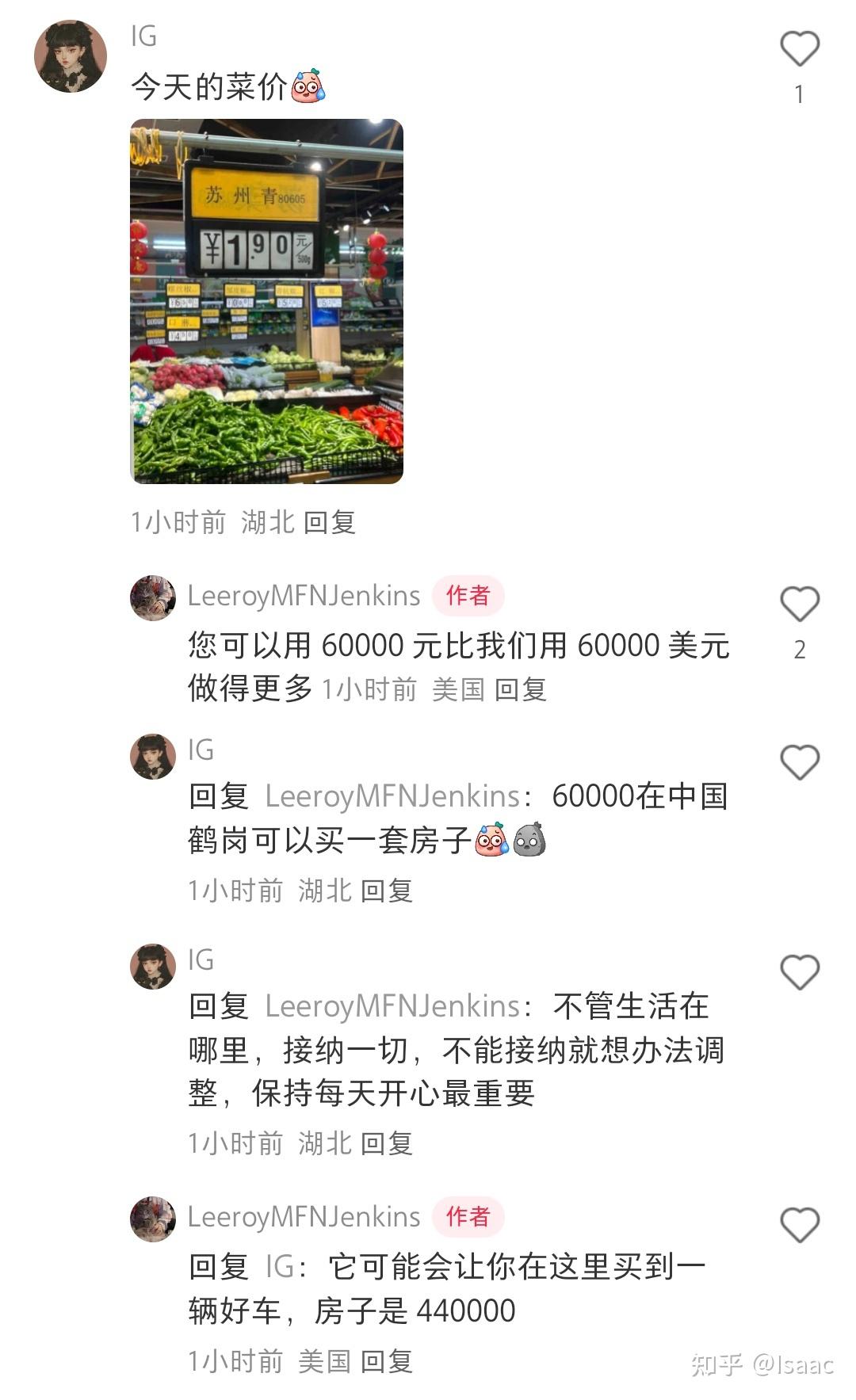Reply to IG's 保持每天开心 comment
The width and height of the screenshot is (856, 1400).
click(387, 1143)
